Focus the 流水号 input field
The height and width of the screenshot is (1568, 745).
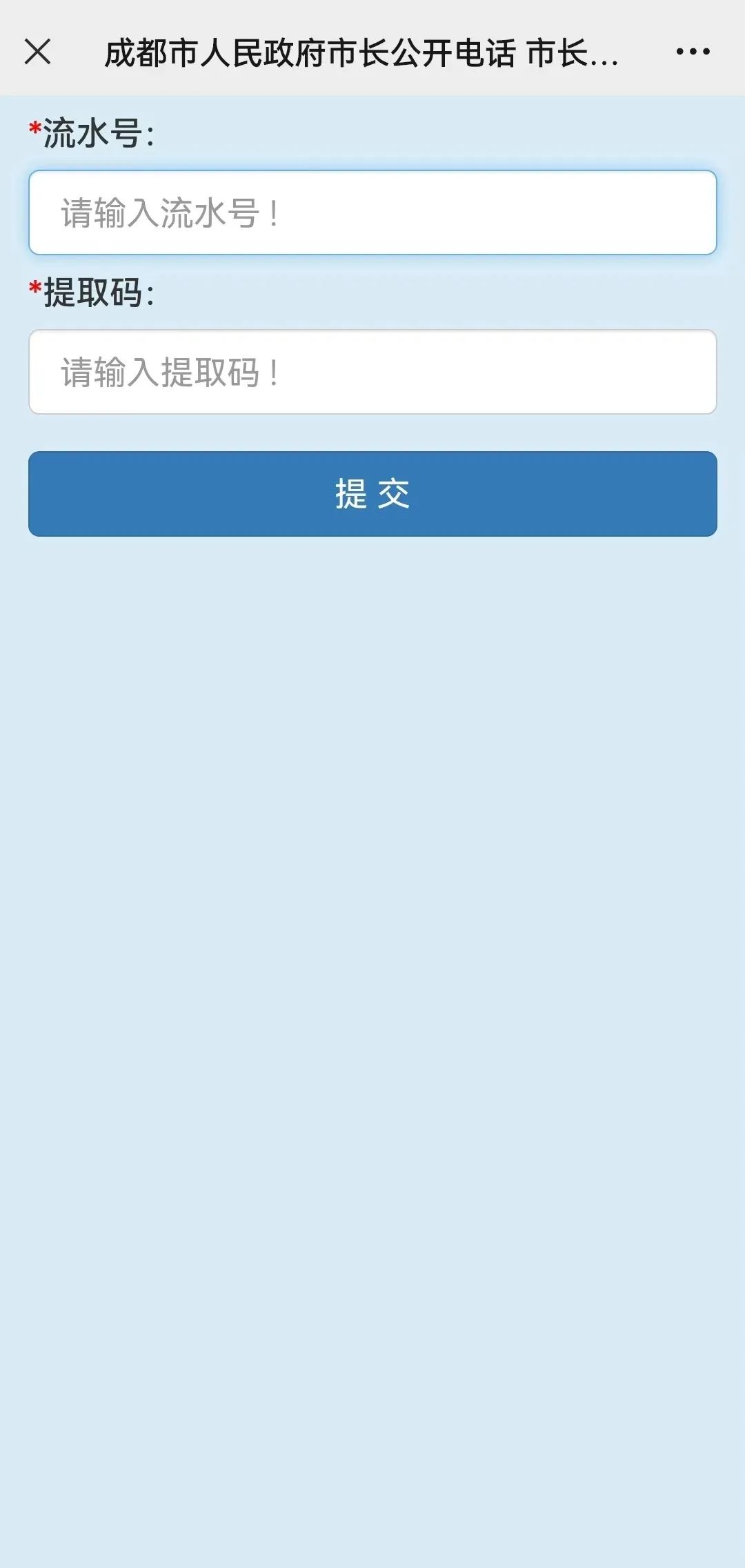click(372, 212)
